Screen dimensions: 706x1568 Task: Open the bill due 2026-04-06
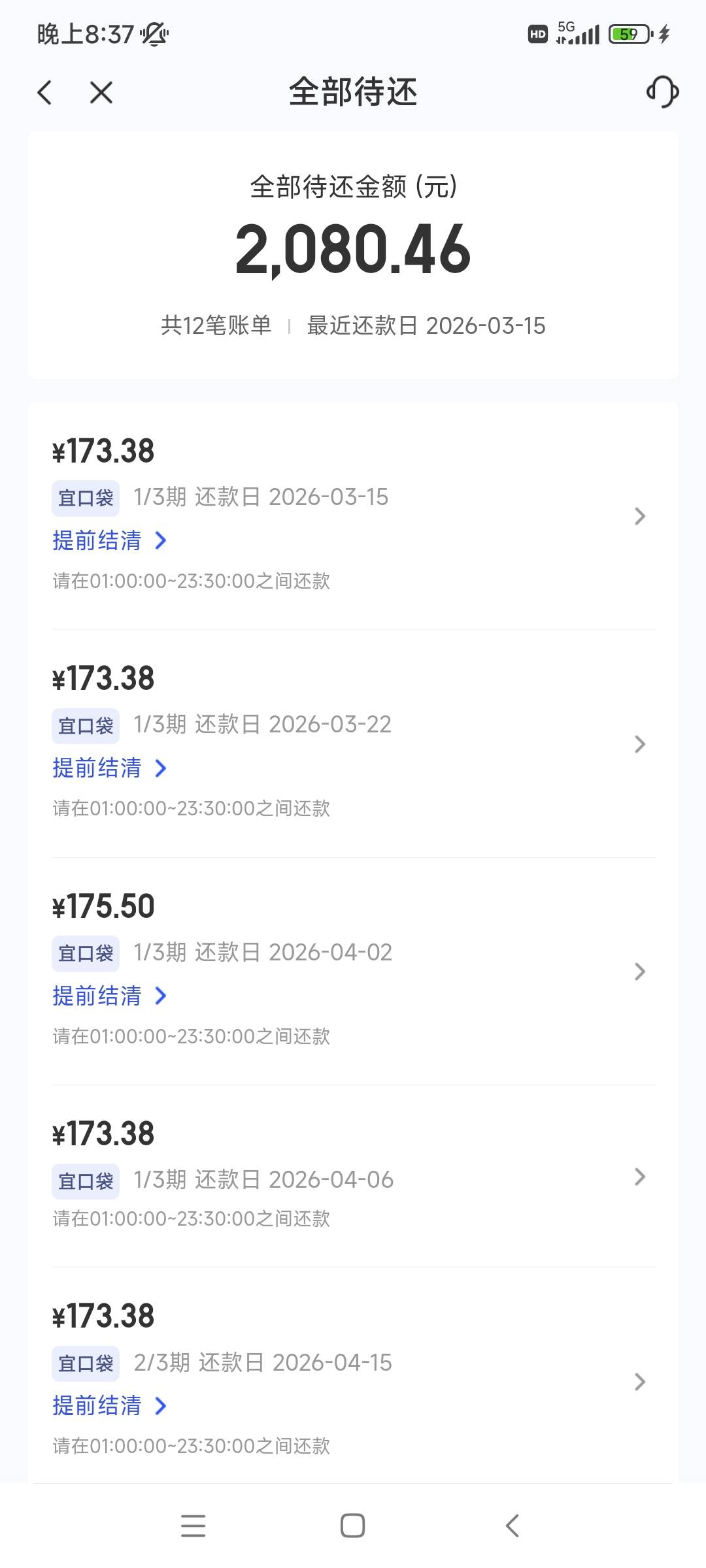tap(353, 1176)
